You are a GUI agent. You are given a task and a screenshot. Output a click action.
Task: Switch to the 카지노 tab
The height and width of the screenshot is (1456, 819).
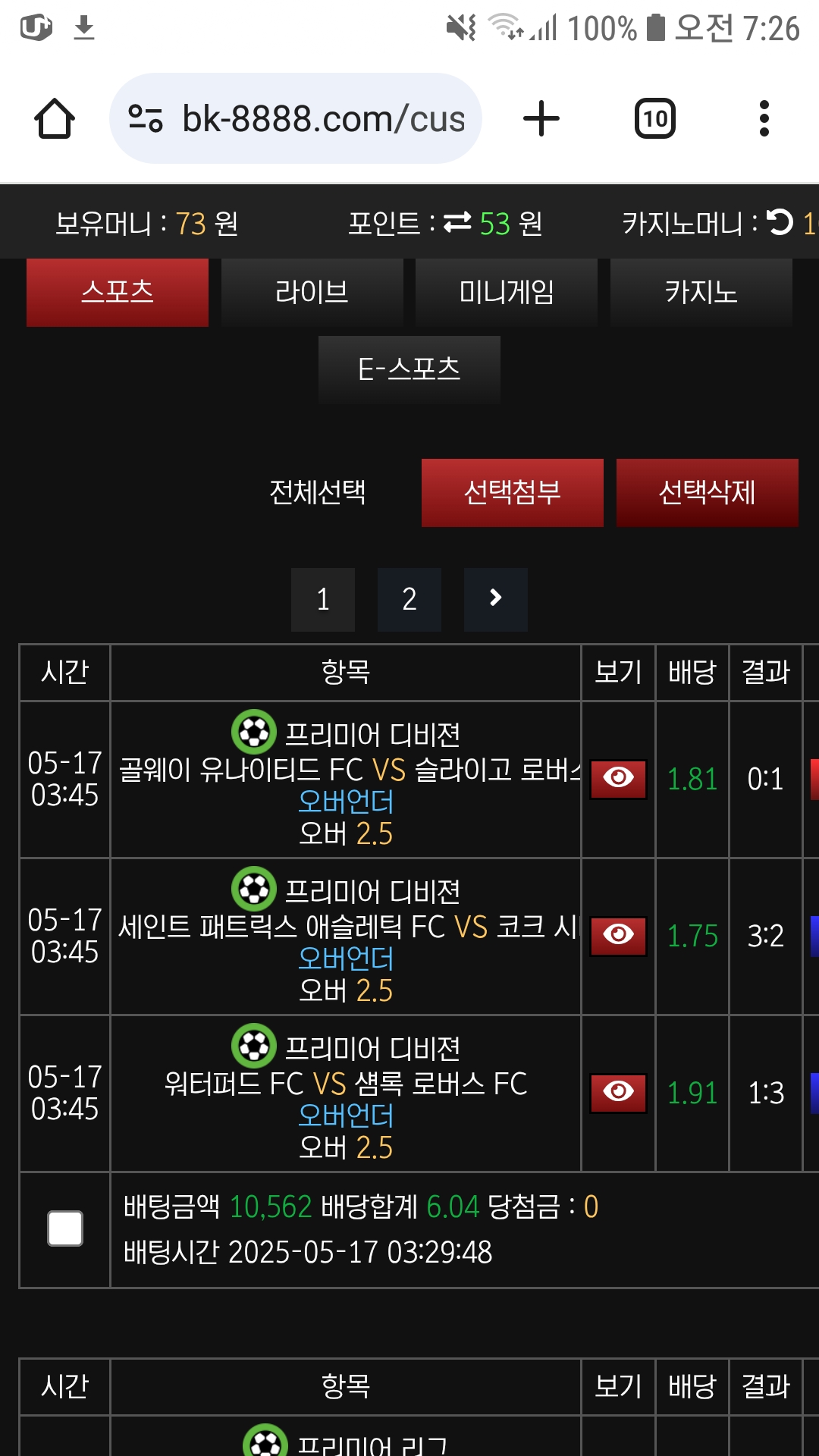(x=701, y=292)
